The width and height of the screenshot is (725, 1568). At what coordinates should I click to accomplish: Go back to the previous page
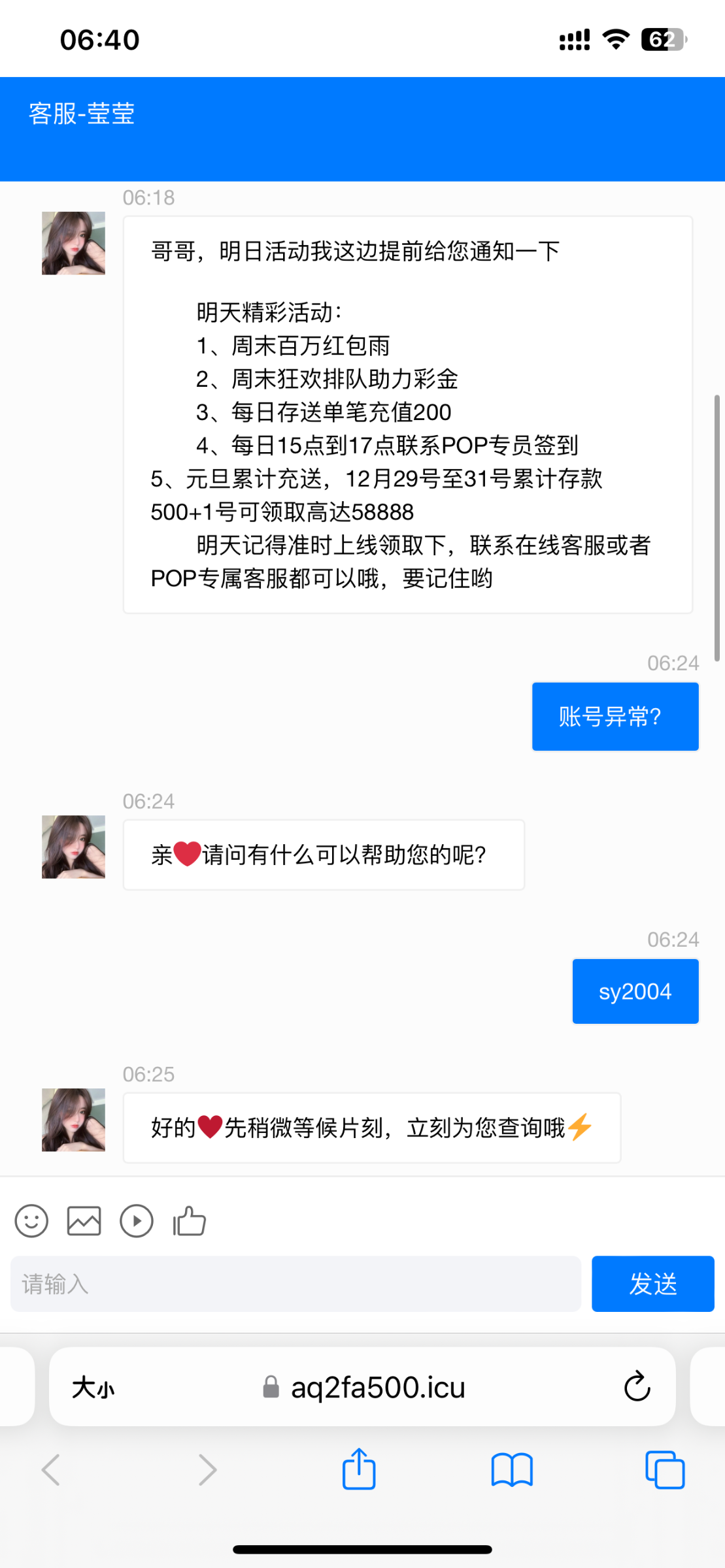[x=52, y=1470]
